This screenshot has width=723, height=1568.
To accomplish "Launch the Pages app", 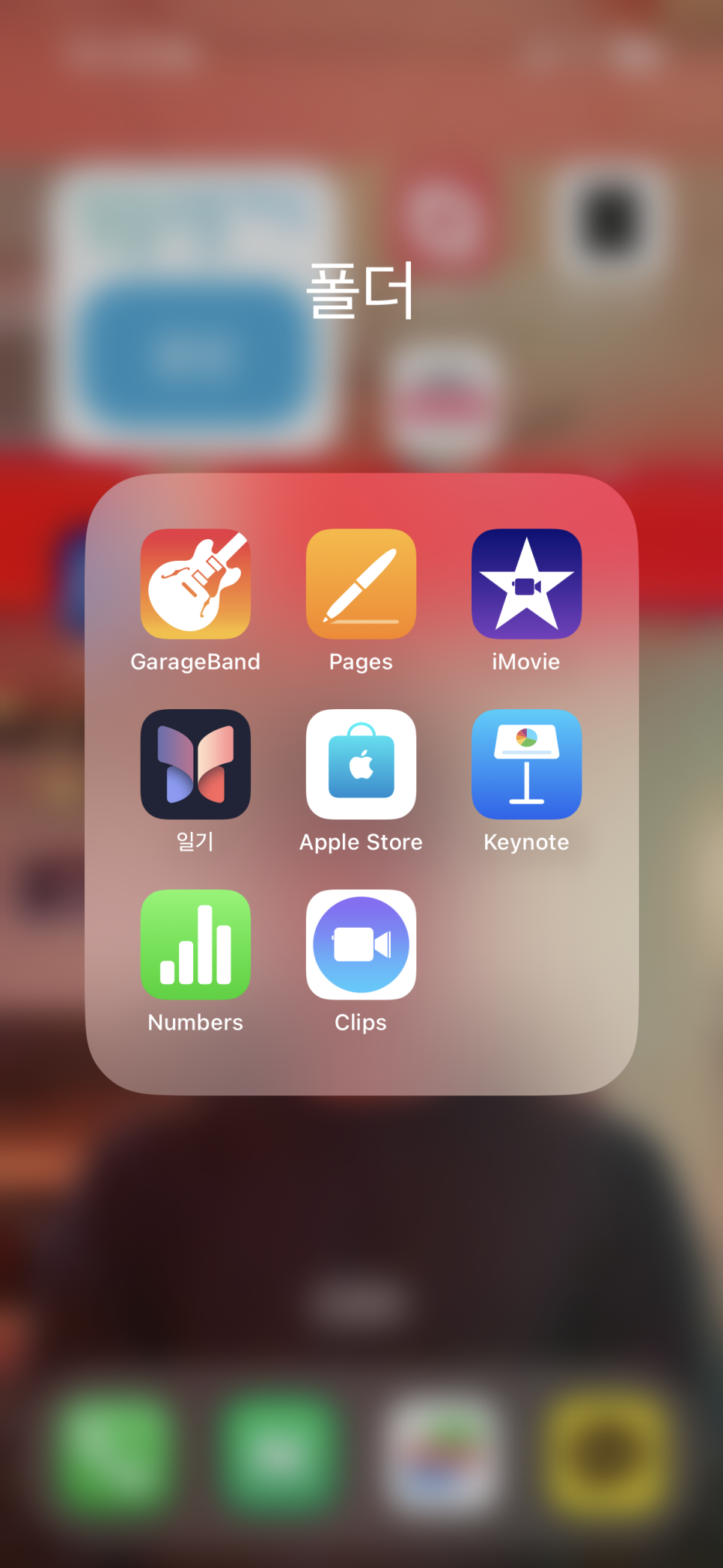I will (x=361, y=584).
